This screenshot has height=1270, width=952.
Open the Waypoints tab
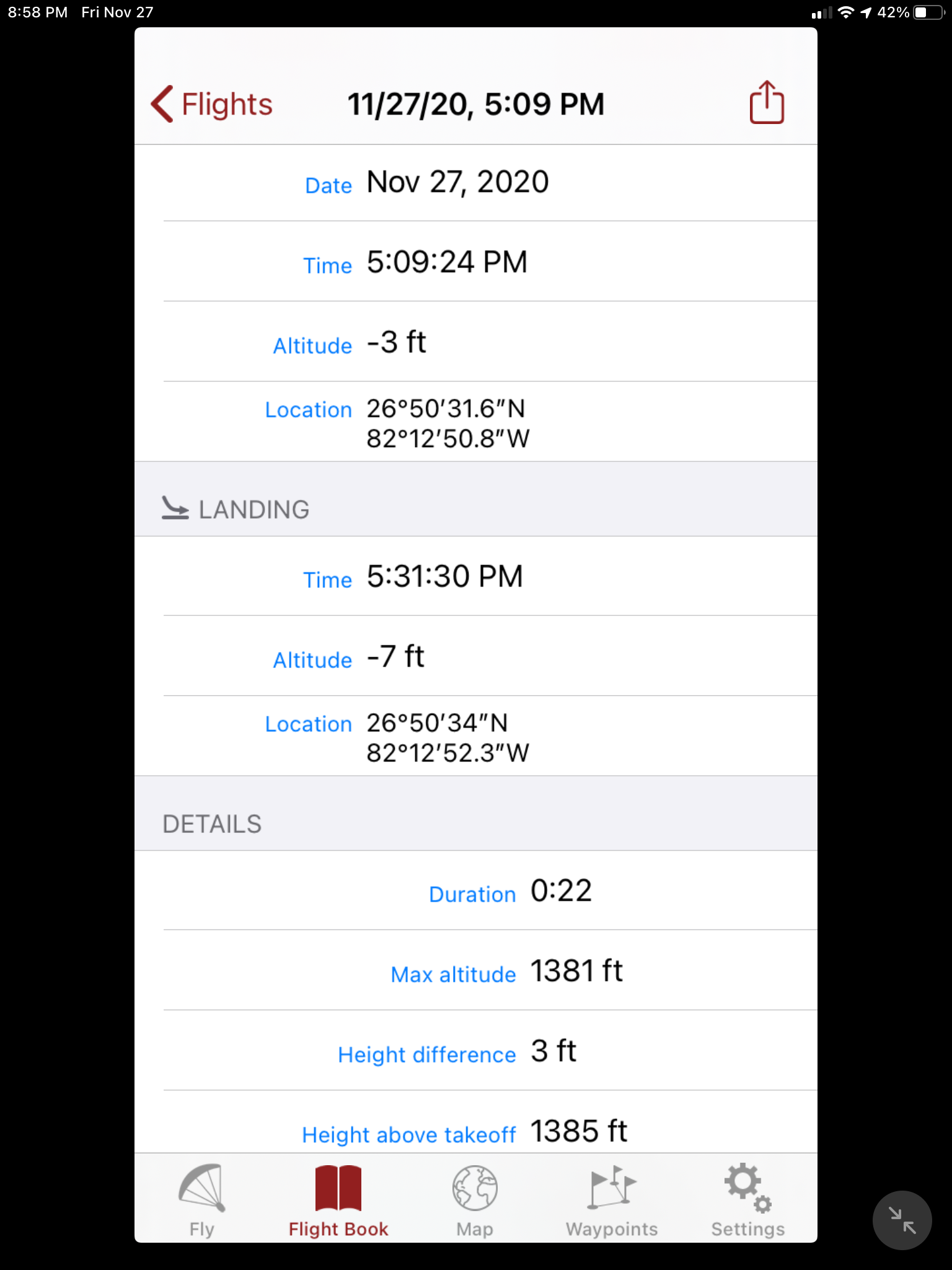(x=612, y=1201)
